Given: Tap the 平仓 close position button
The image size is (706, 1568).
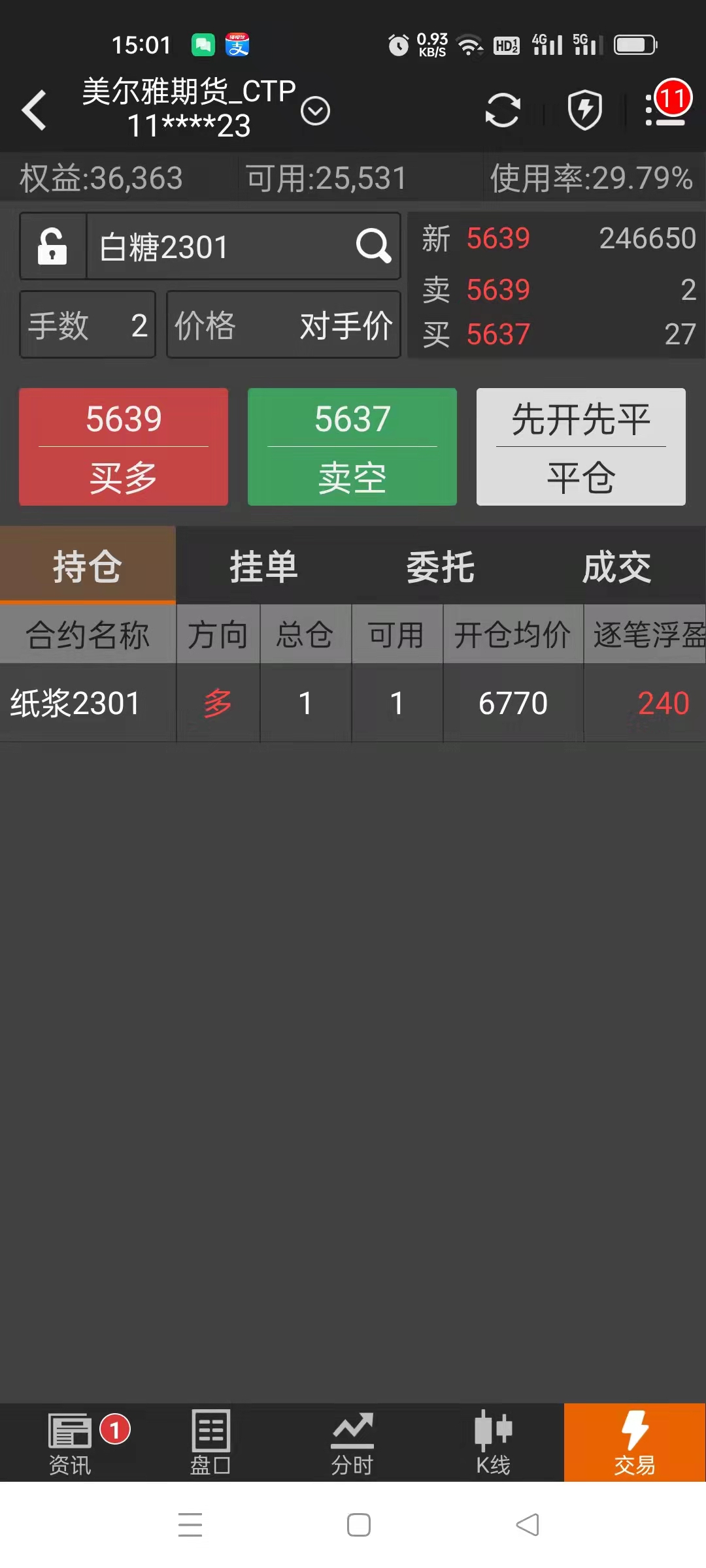Looking at the screenshot, I should (580, 447).
